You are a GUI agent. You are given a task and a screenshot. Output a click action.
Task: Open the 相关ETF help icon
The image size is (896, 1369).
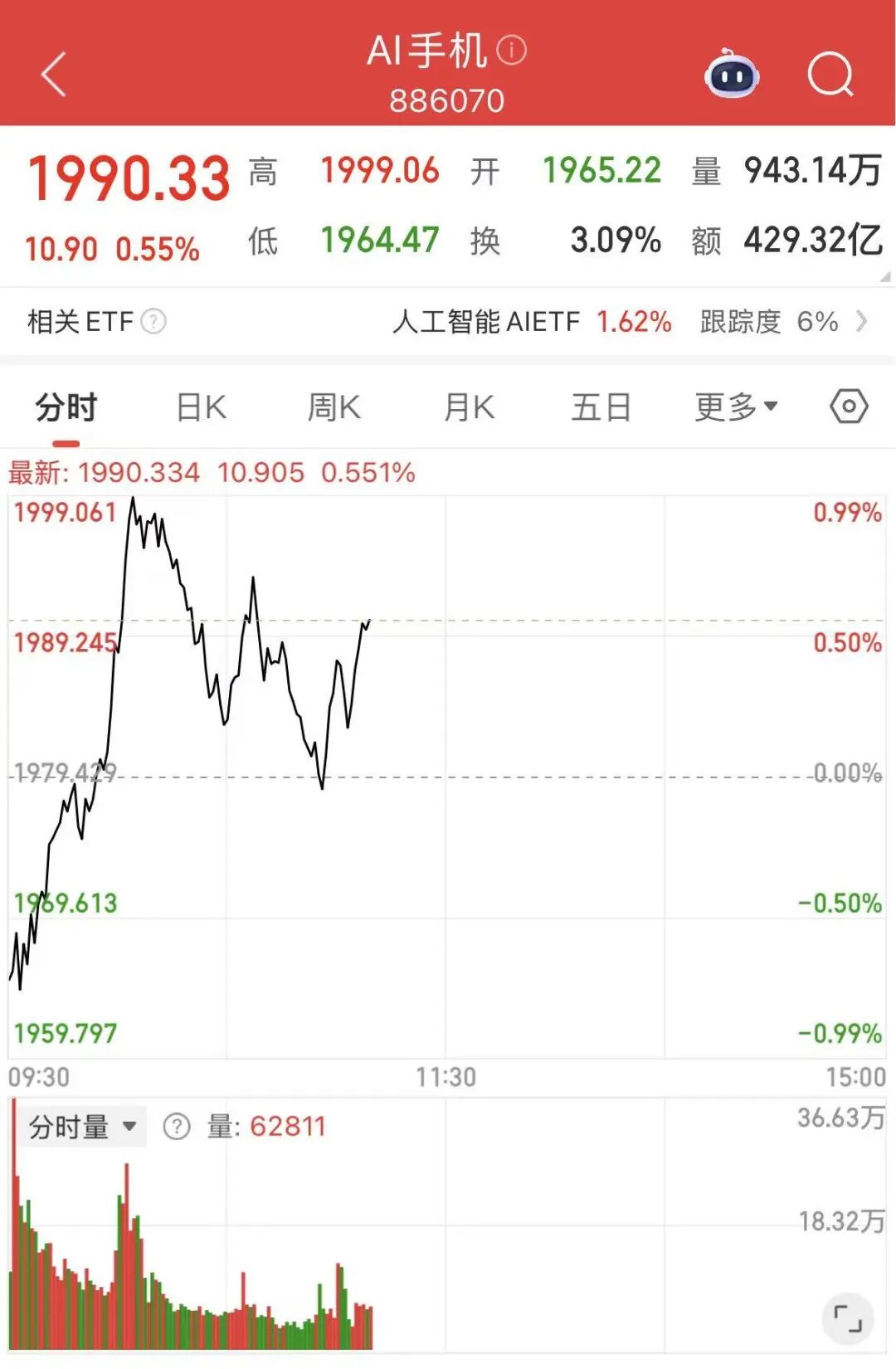pos(153,321)
